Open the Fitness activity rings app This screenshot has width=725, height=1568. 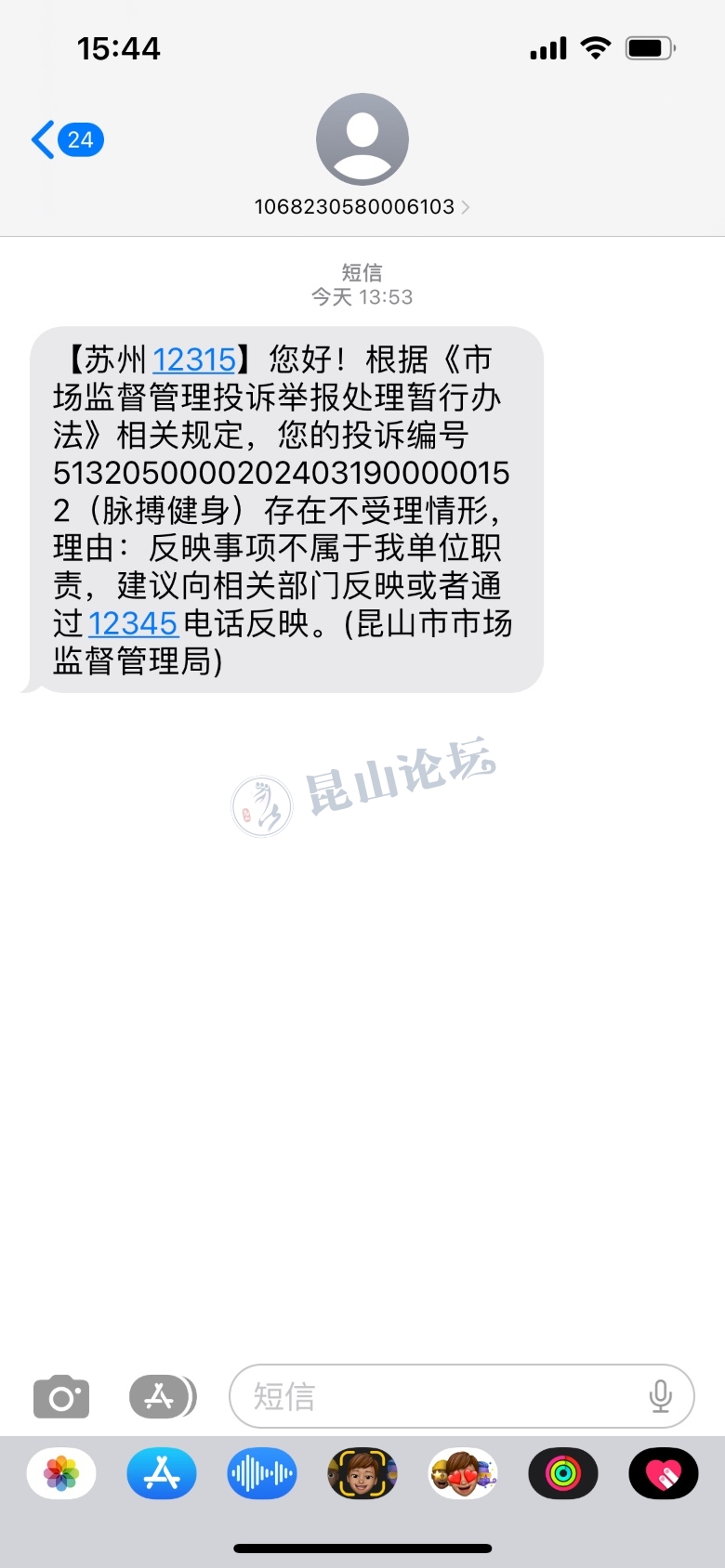[x=563, y=1473]
